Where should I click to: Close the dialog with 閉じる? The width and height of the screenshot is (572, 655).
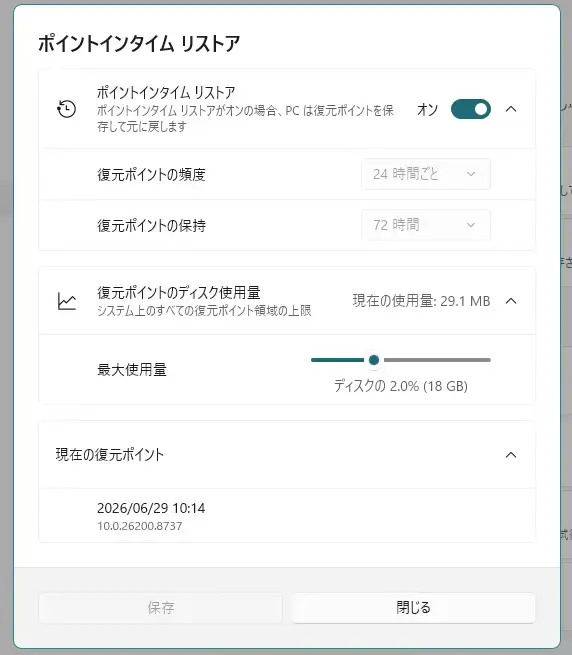(x=413, y=608)
